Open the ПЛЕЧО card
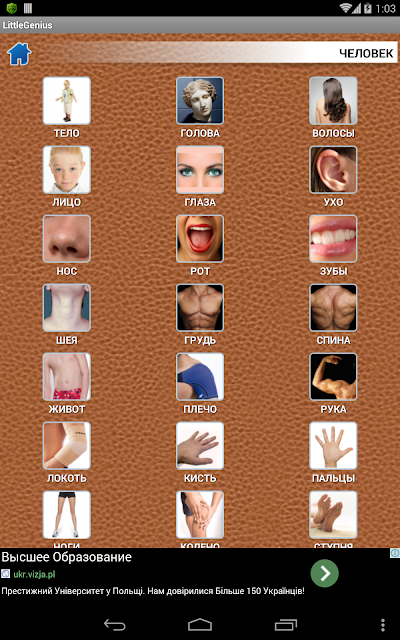Screen dimensions: 400x640 point(200,377)
